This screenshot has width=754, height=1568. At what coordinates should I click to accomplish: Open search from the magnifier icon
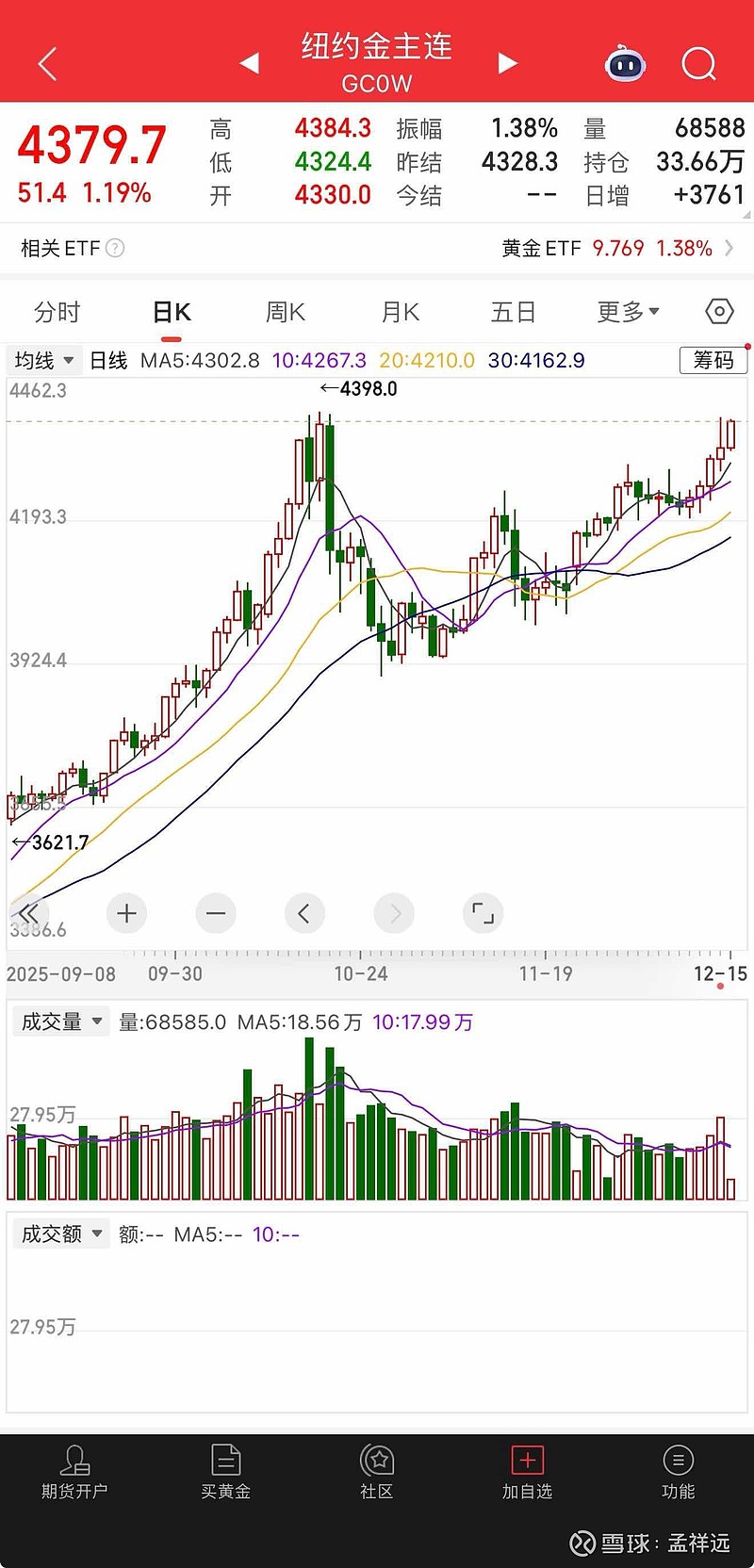click(698, 64)
